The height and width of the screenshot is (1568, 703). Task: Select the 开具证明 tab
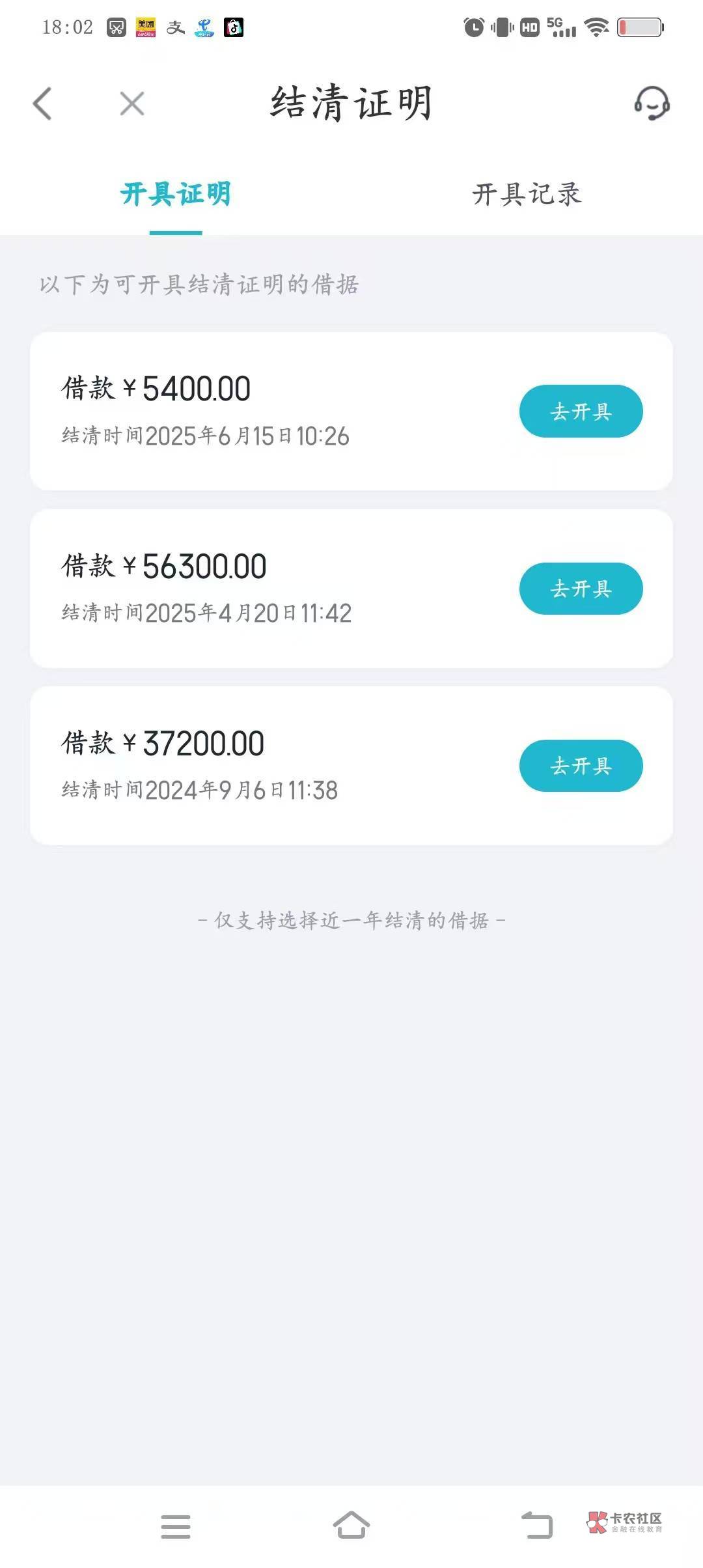pyautogui.click(x=176, y=194)
